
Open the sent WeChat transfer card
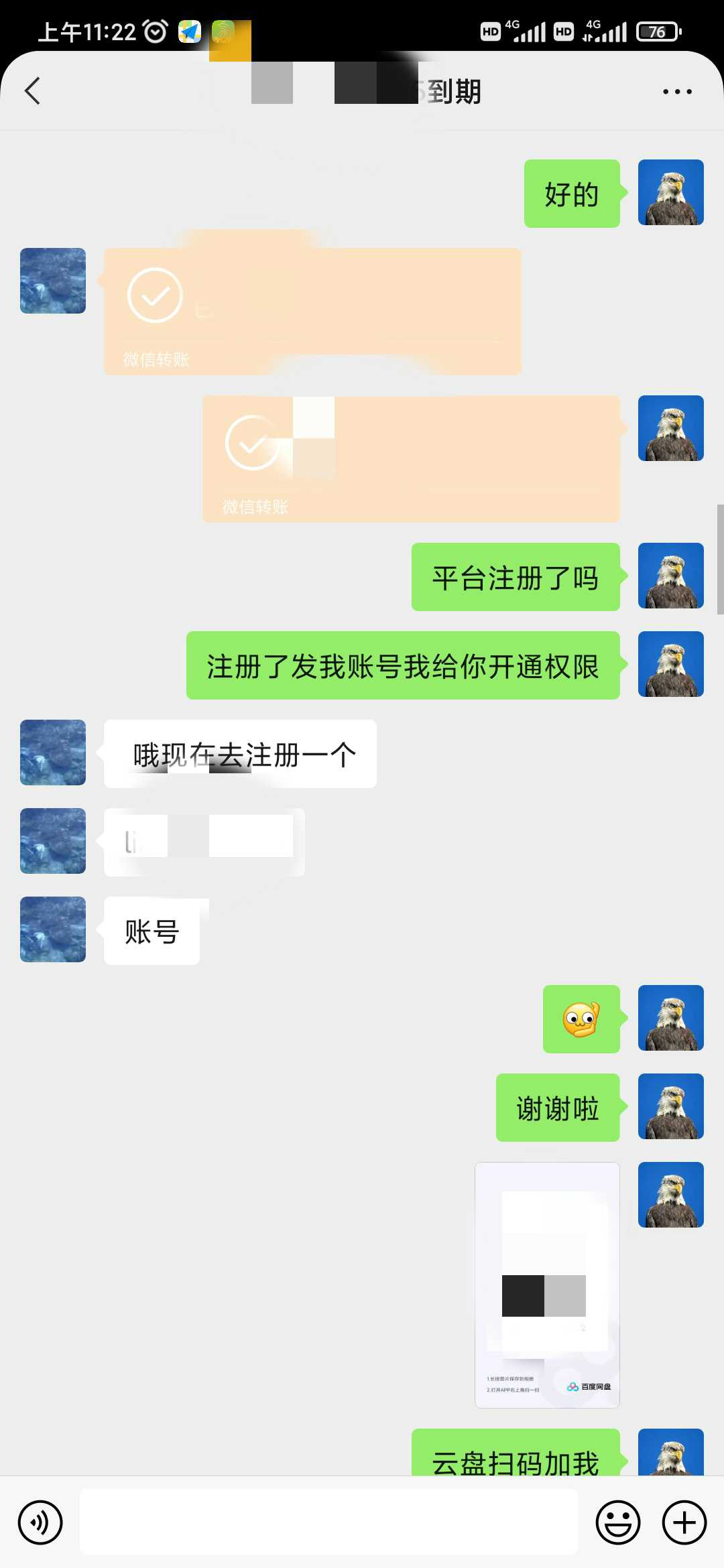411,459
